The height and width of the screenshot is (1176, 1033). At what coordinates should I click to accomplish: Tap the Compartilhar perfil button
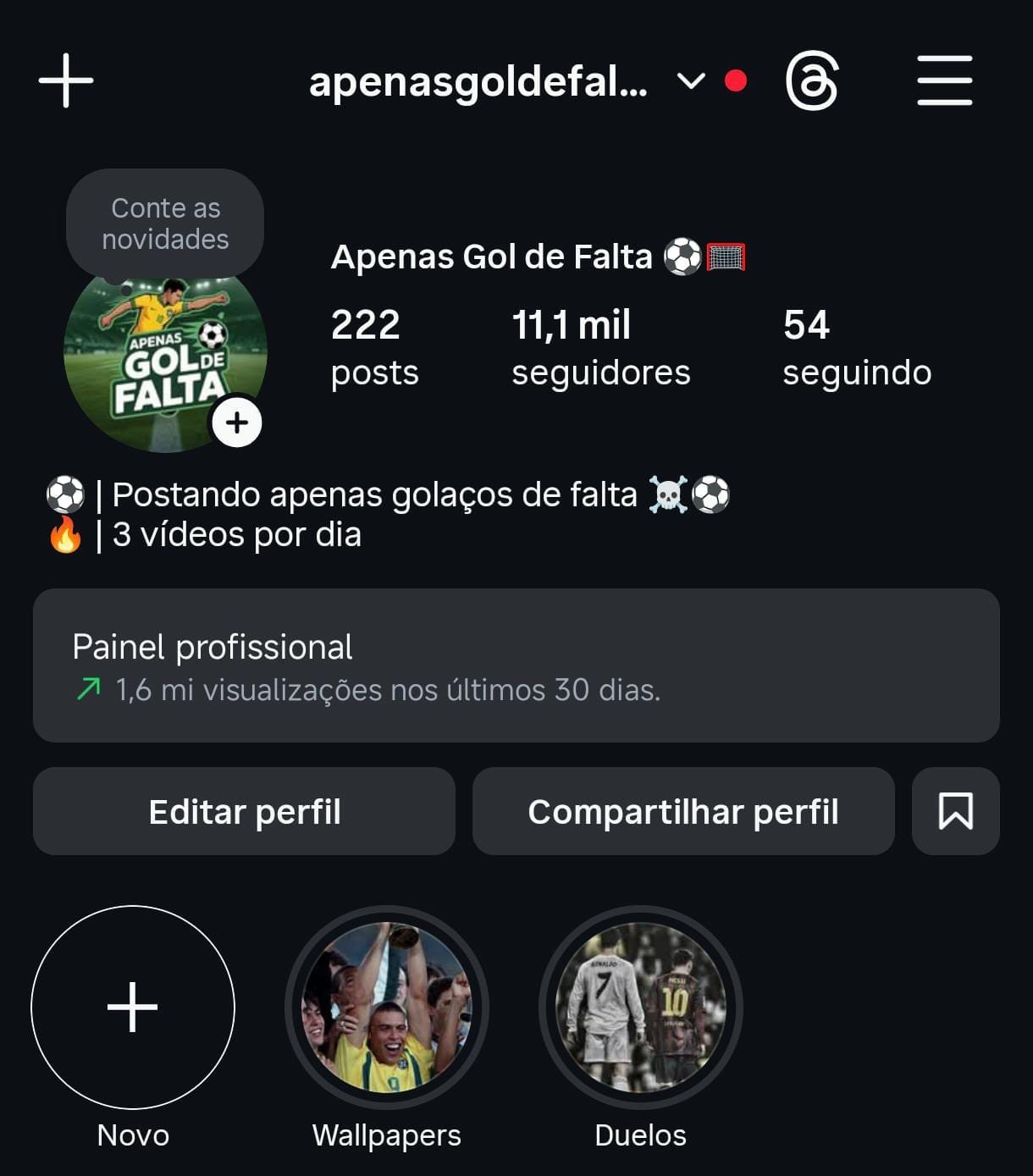(x=683, y=810)
